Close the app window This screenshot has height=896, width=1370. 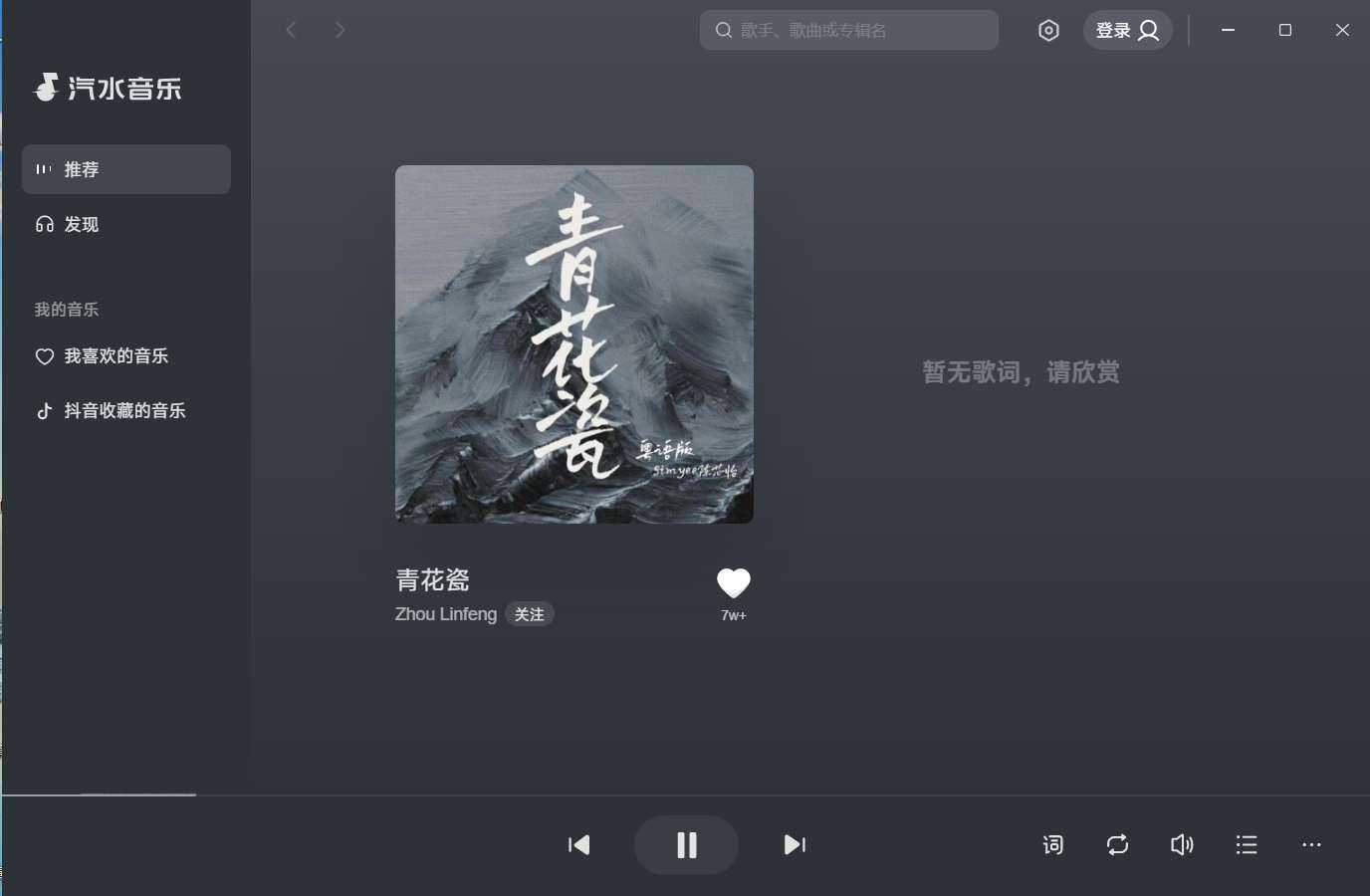tap(1342, 30)
